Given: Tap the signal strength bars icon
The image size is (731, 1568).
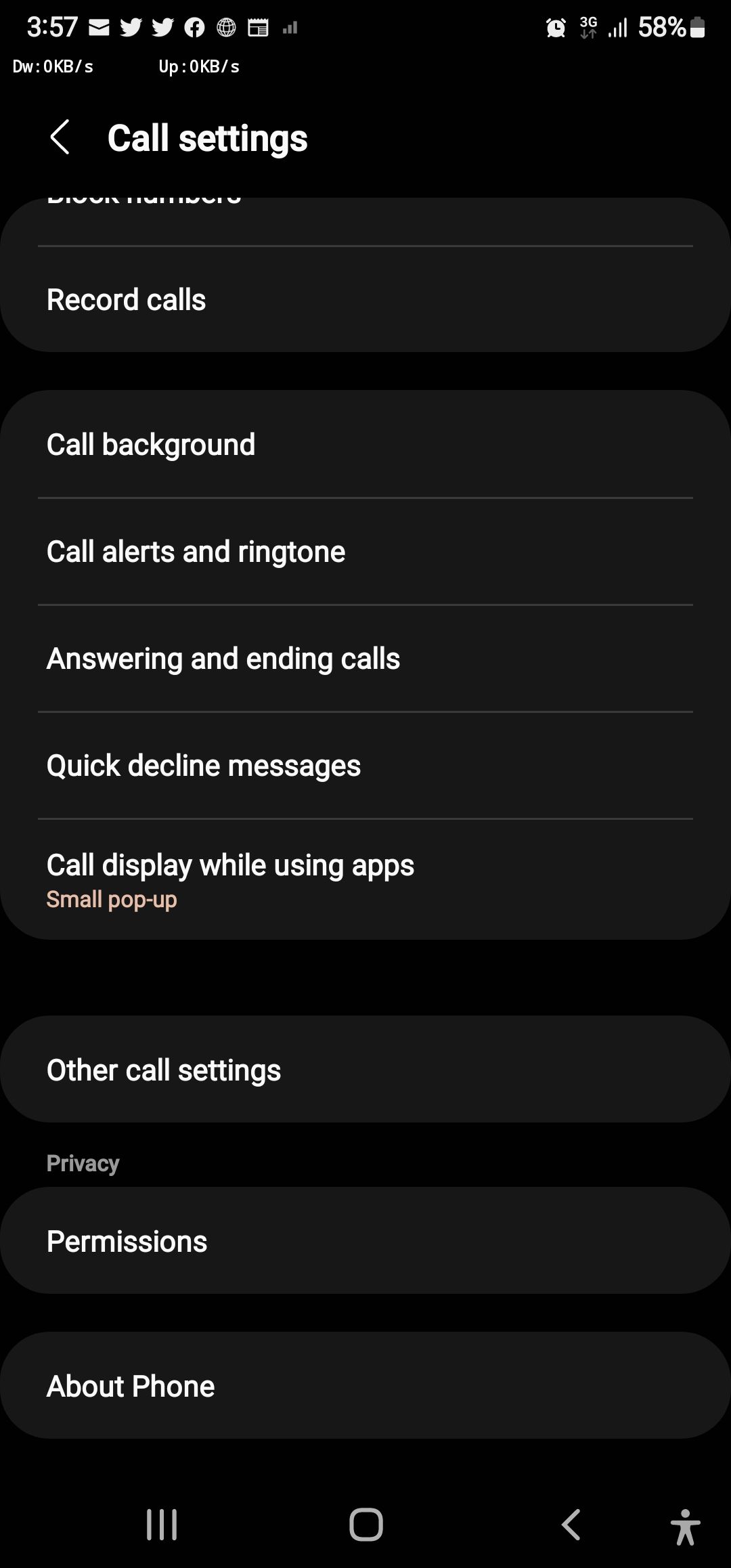Looking at the screenshot, I should click(617, 27).
